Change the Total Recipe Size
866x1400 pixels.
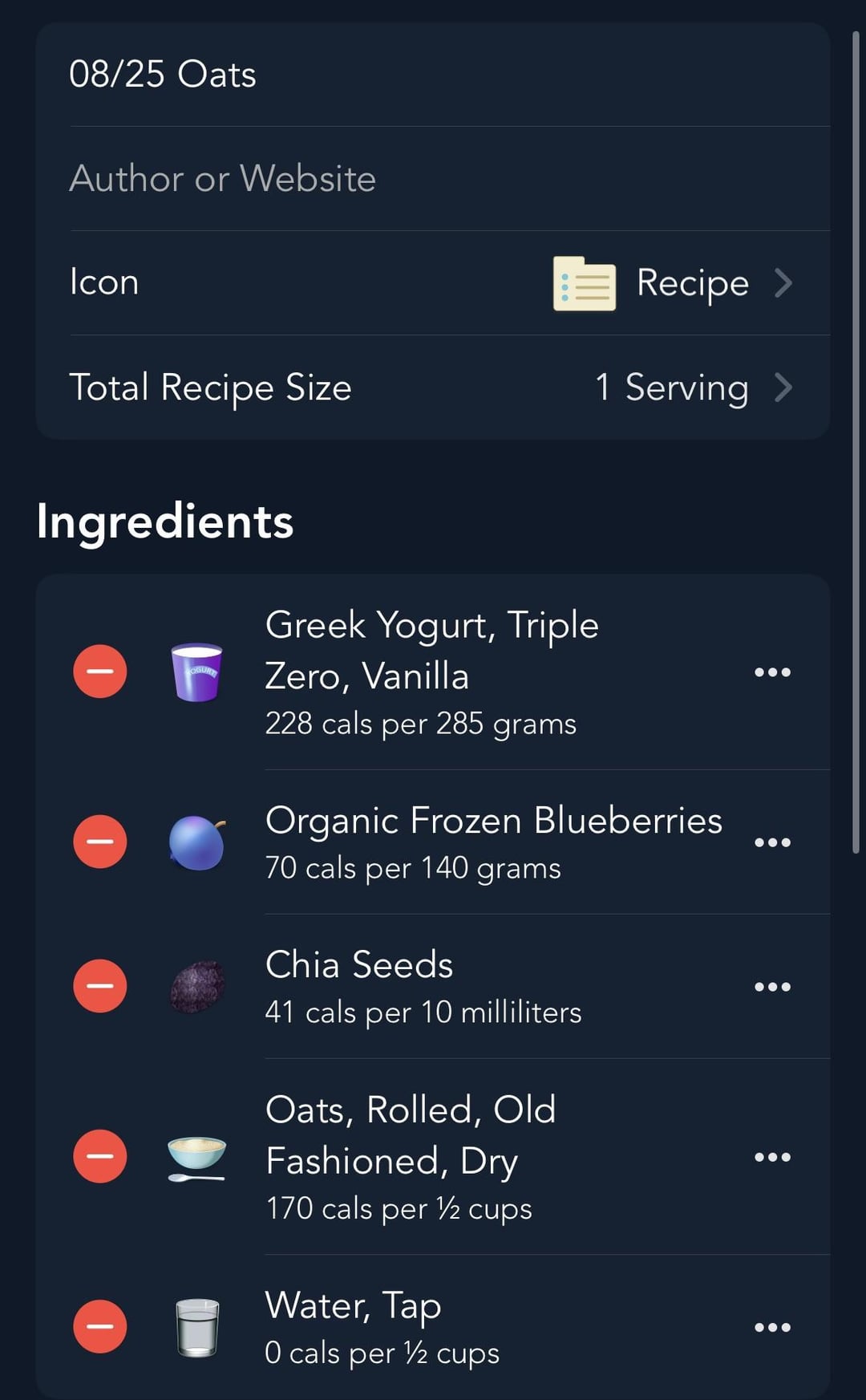[x=433, y=387]
